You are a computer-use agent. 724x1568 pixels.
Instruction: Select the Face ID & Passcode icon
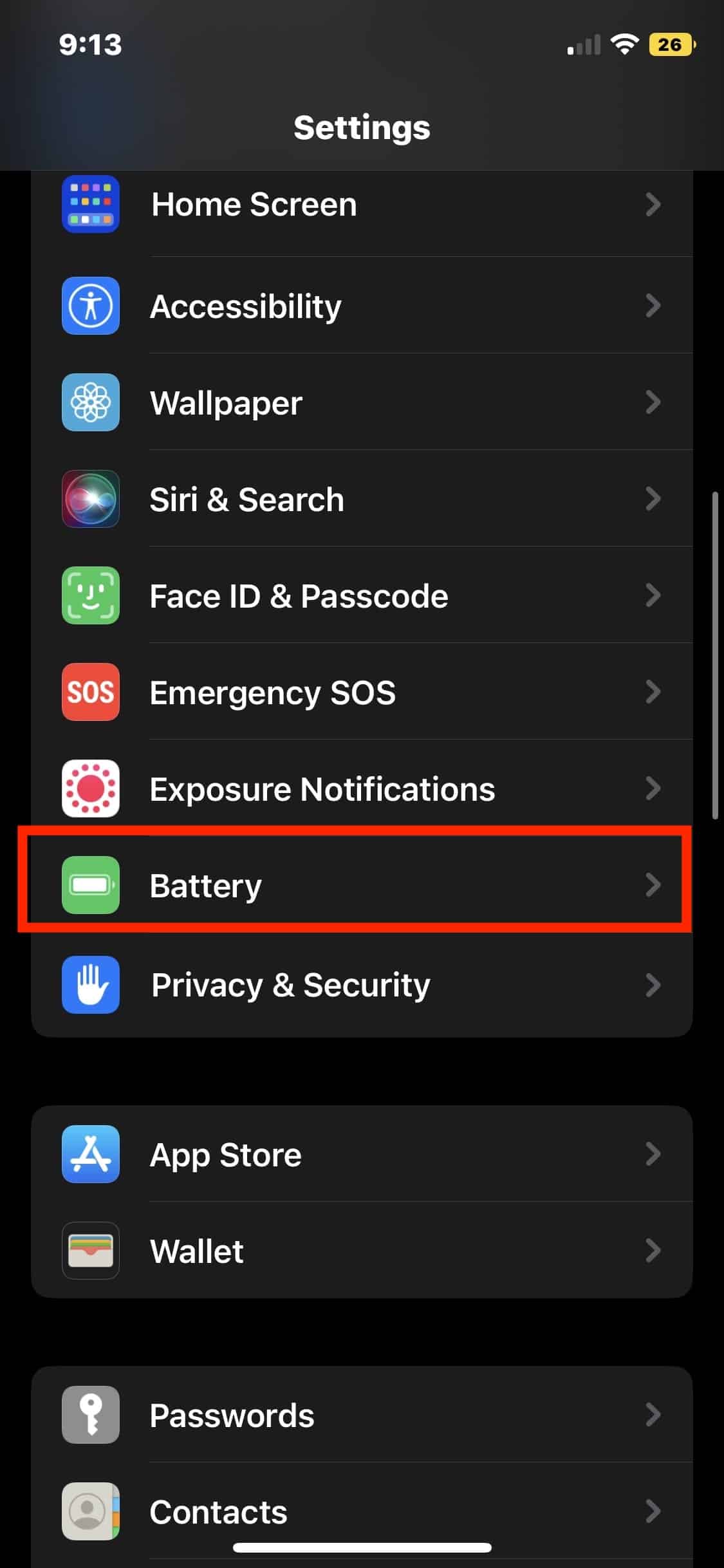coord(90,596)
